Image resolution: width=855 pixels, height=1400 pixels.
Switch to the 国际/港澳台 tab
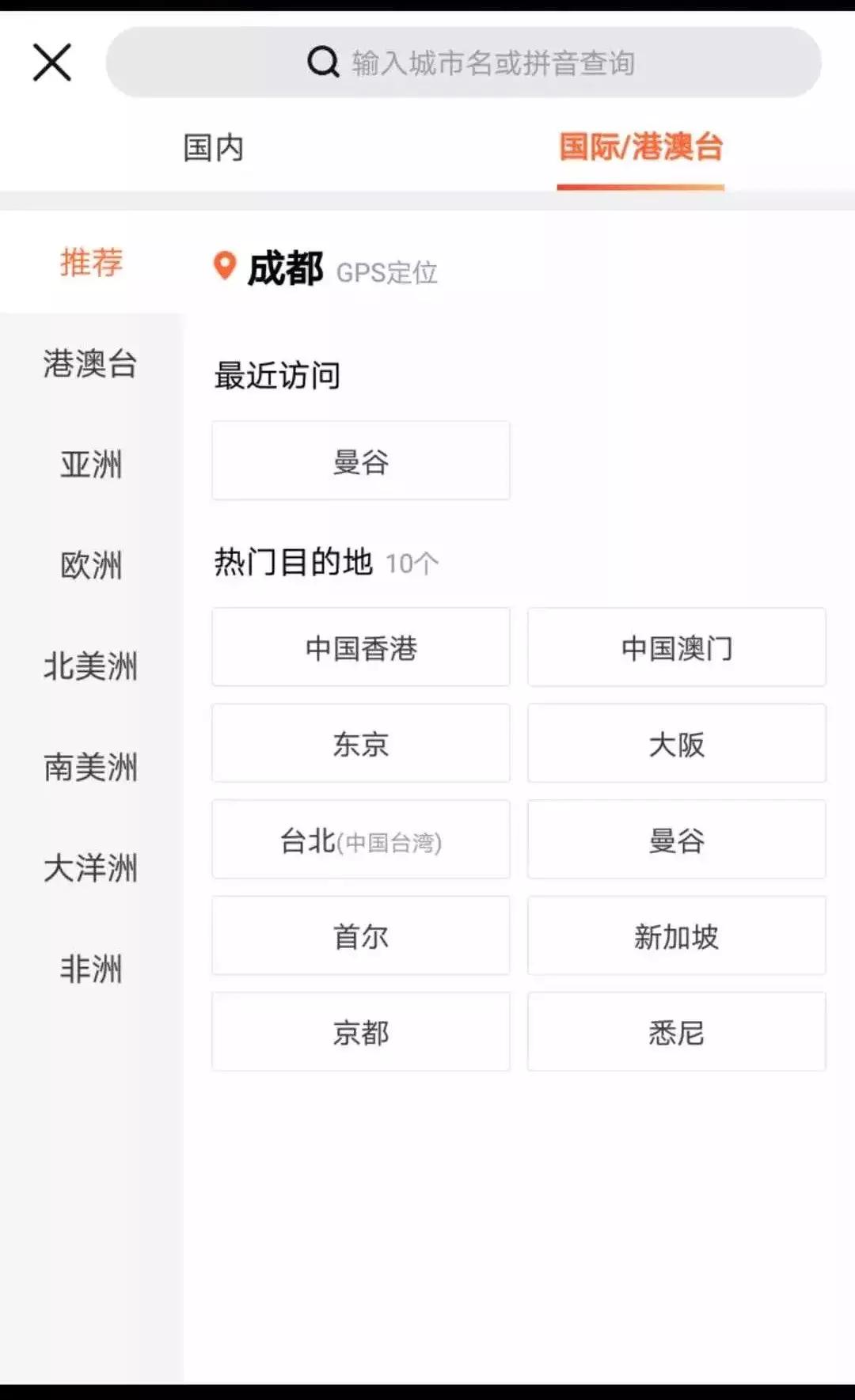642,146
